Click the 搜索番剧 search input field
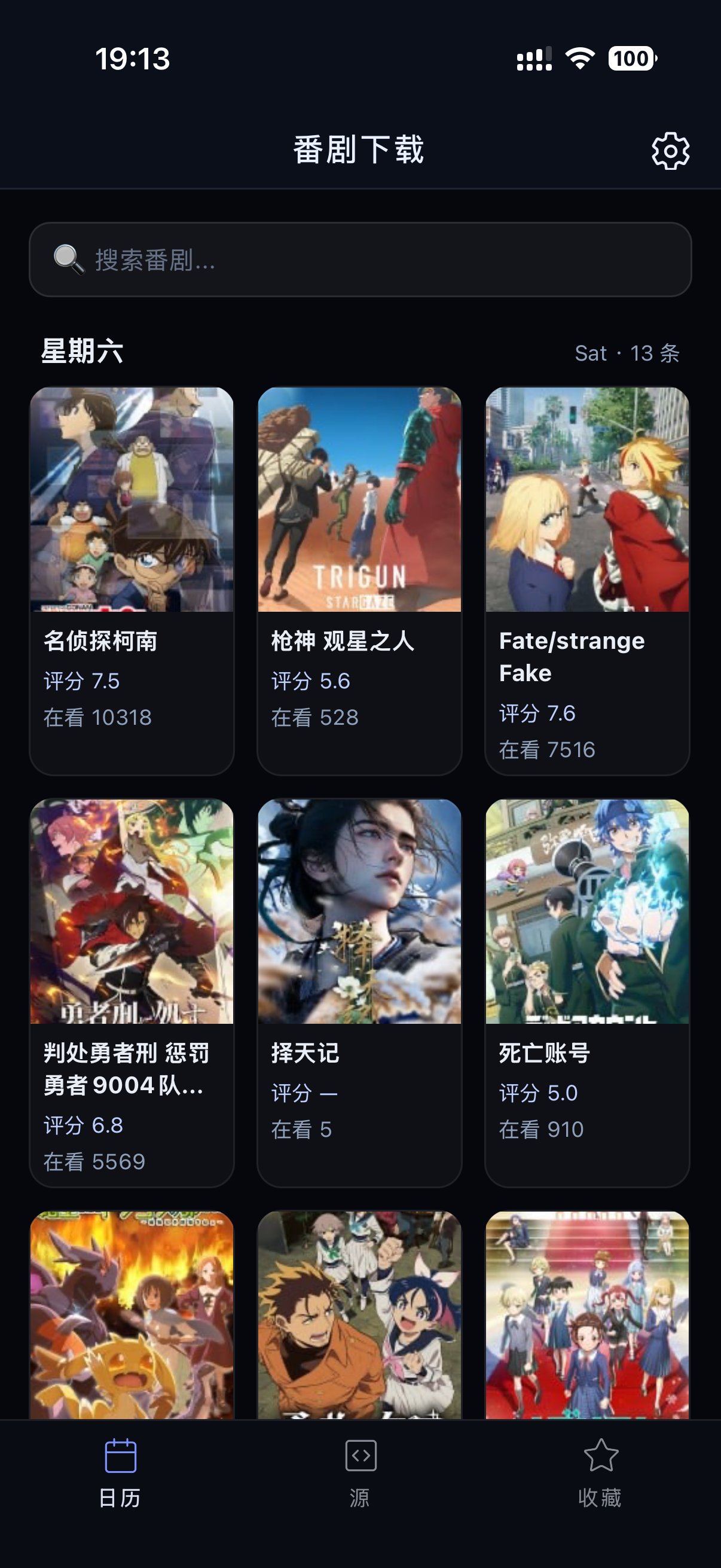The width and height of the screenshot is (721, 1568). pyautogui.click(x=360, y=262)
